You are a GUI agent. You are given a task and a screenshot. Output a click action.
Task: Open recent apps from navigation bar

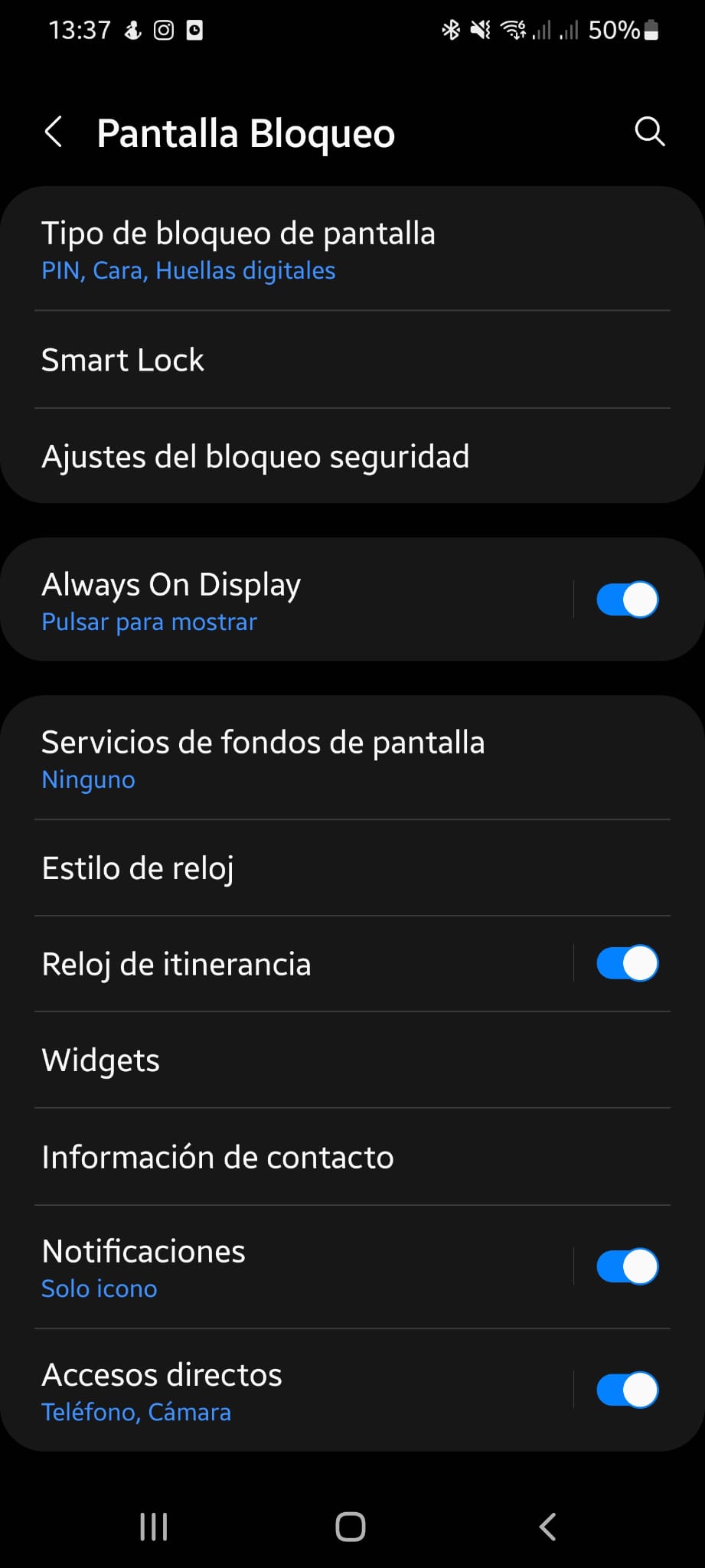(154, 1526)
